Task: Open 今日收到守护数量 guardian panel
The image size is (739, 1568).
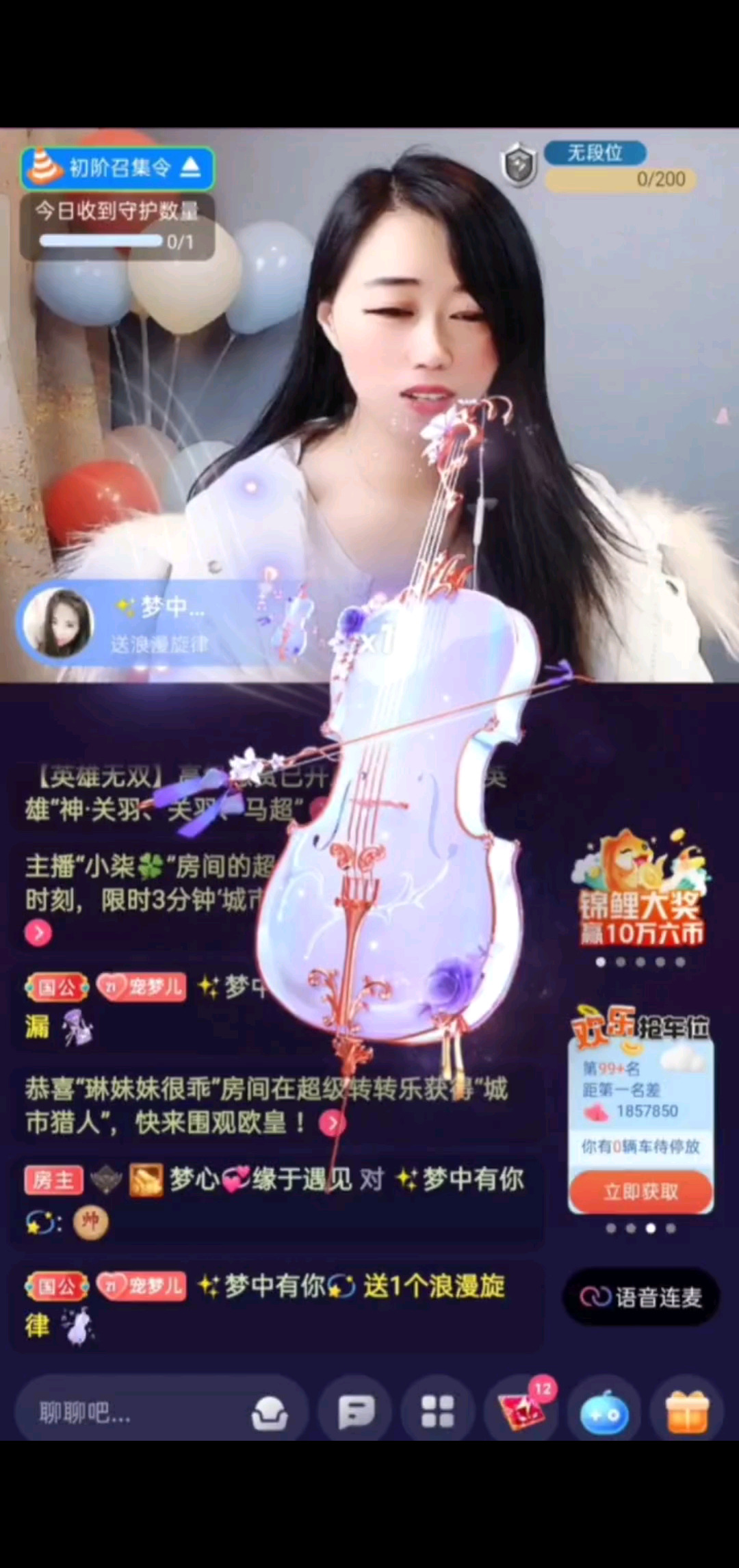Action: click(x=116, y=226)
